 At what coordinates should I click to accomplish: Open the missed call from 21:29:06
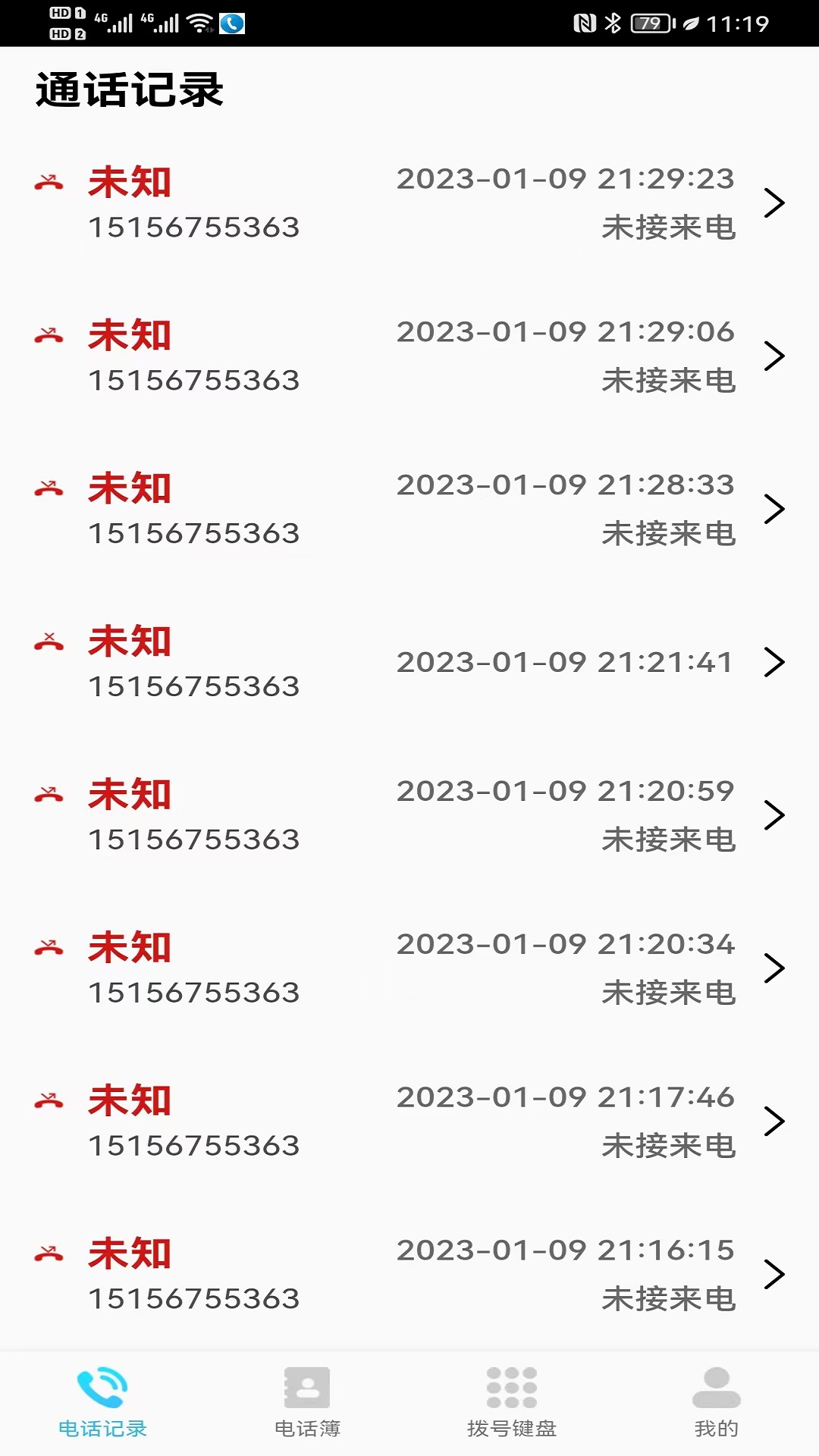pos(409,356)
